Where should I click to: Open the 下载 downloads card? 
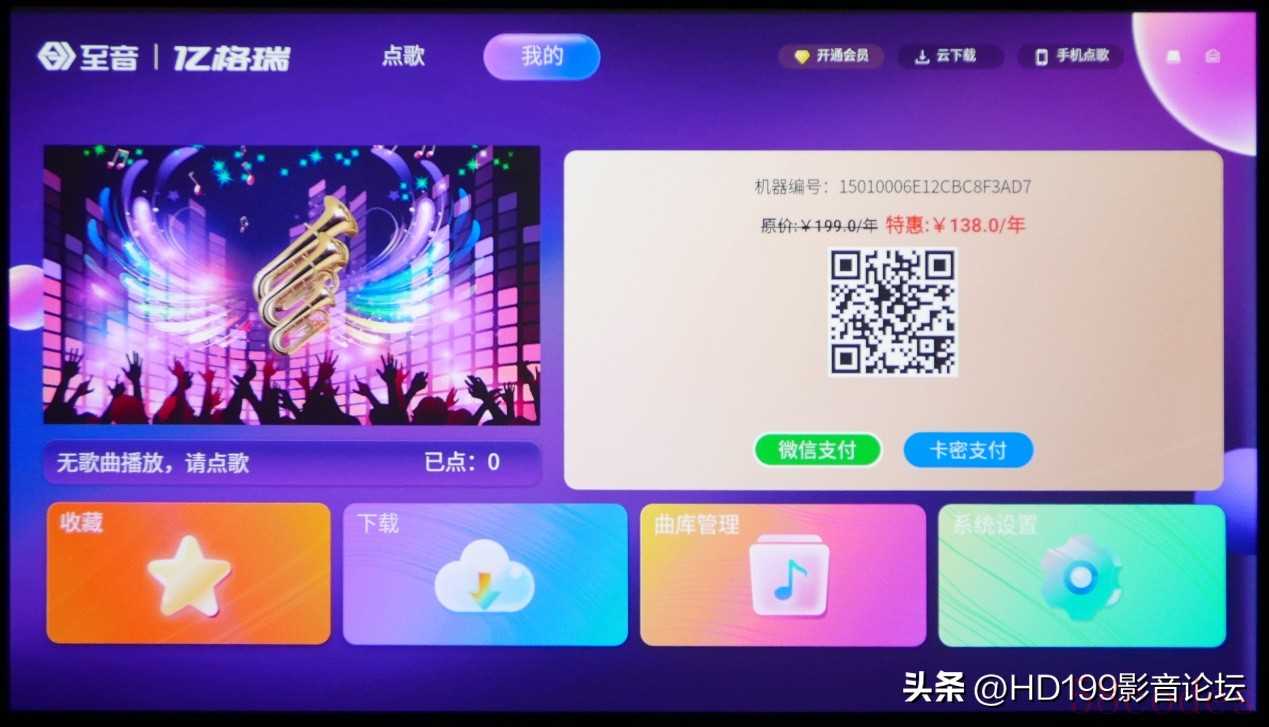[485, 574]
